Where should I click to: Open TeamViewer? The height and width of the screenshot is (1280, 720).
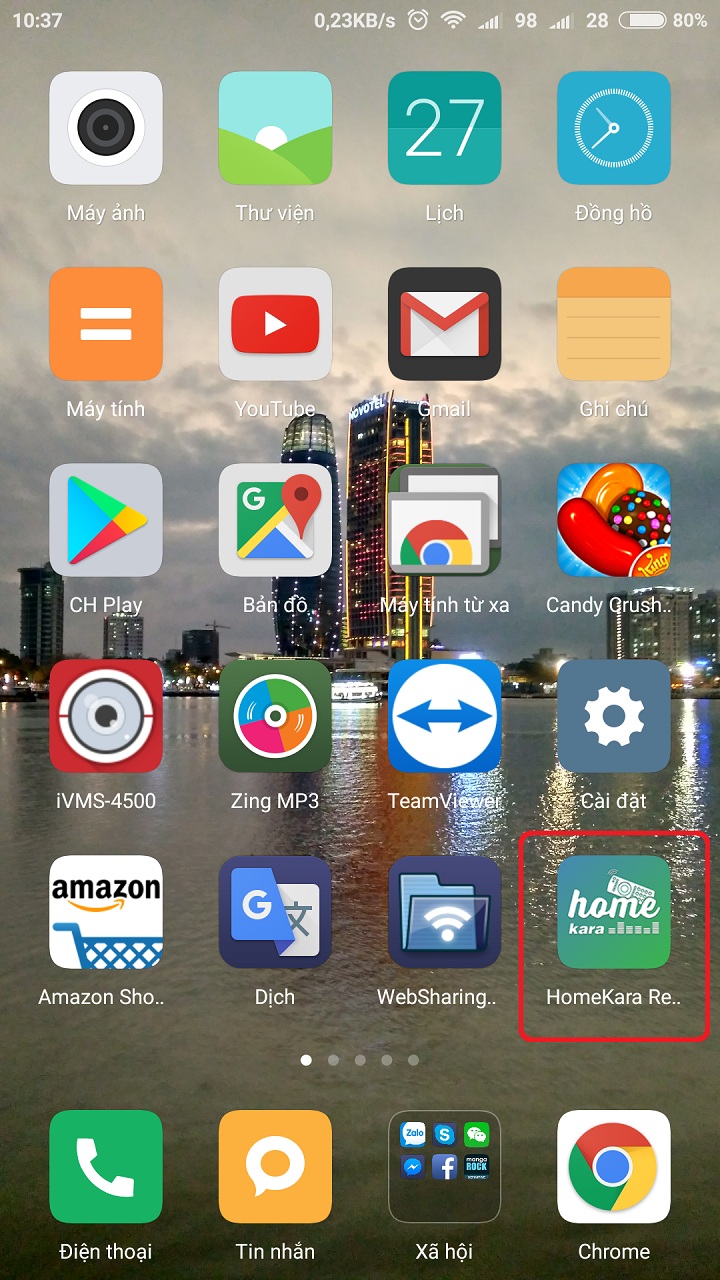click(x=444, y=716)
